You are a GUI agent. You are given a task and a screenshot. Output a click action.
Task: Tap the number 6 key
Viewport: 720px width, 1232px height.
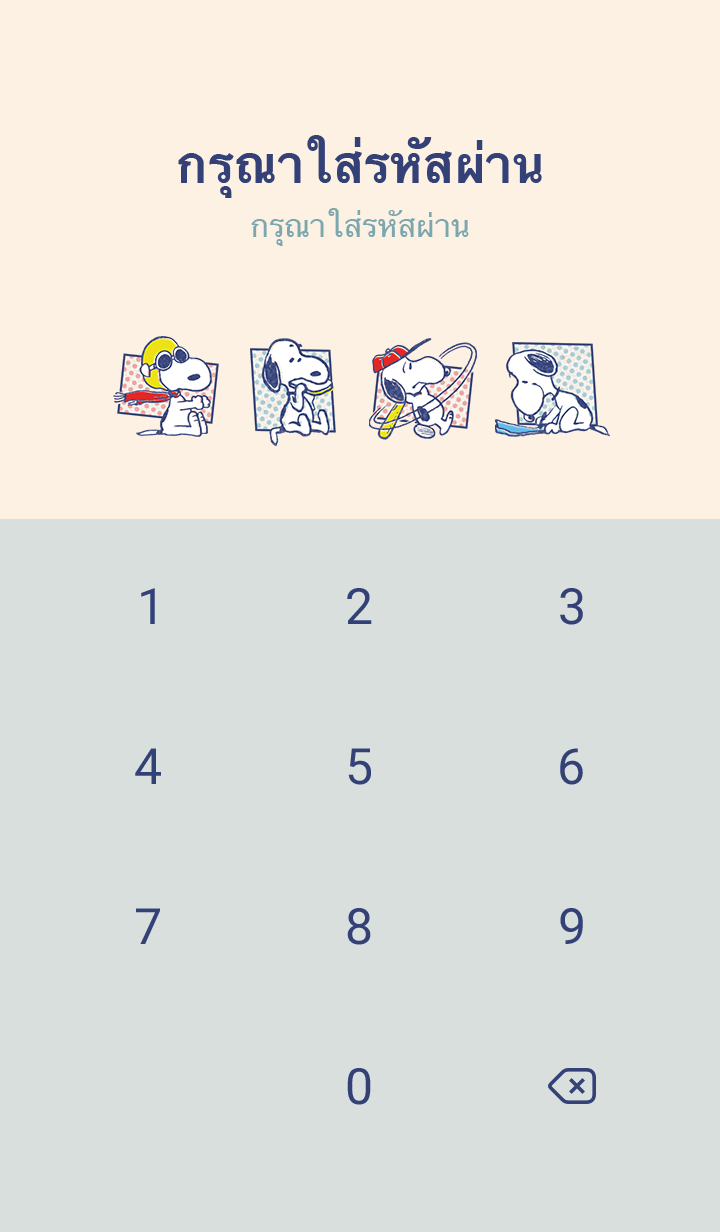(571, 767)
